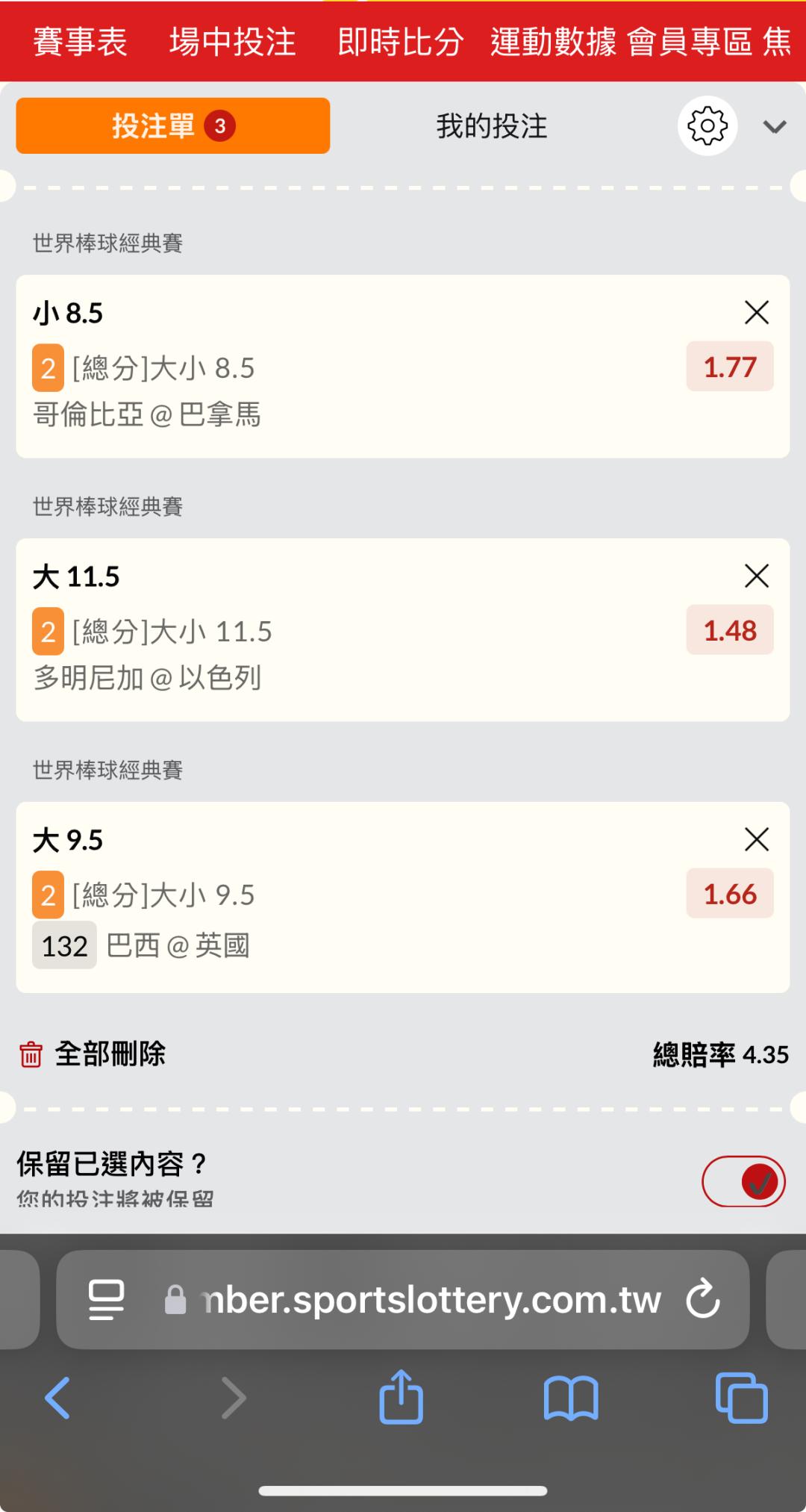Remove the 大 11.5 多明尼加 @ 以色列 bet

[756, 576]
